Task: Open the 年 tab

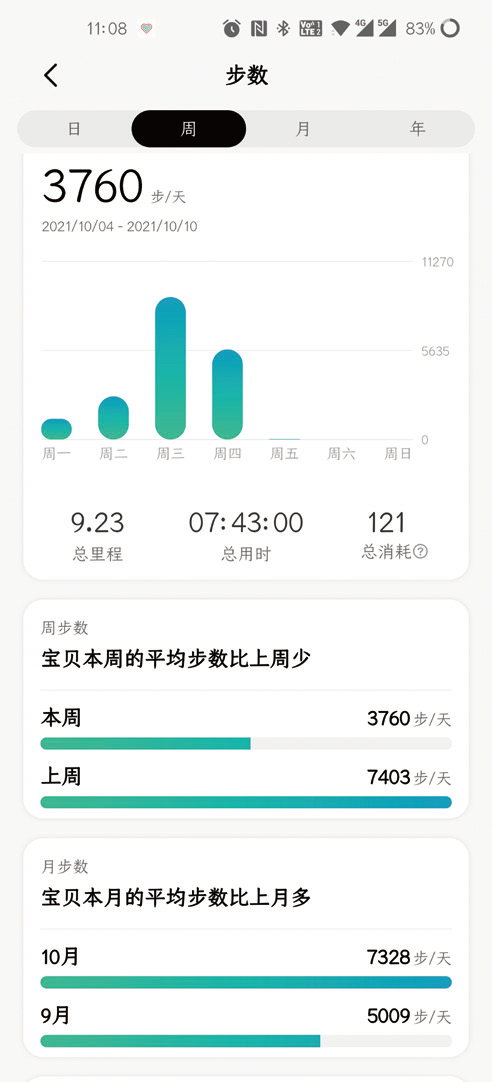Action: 417,128
